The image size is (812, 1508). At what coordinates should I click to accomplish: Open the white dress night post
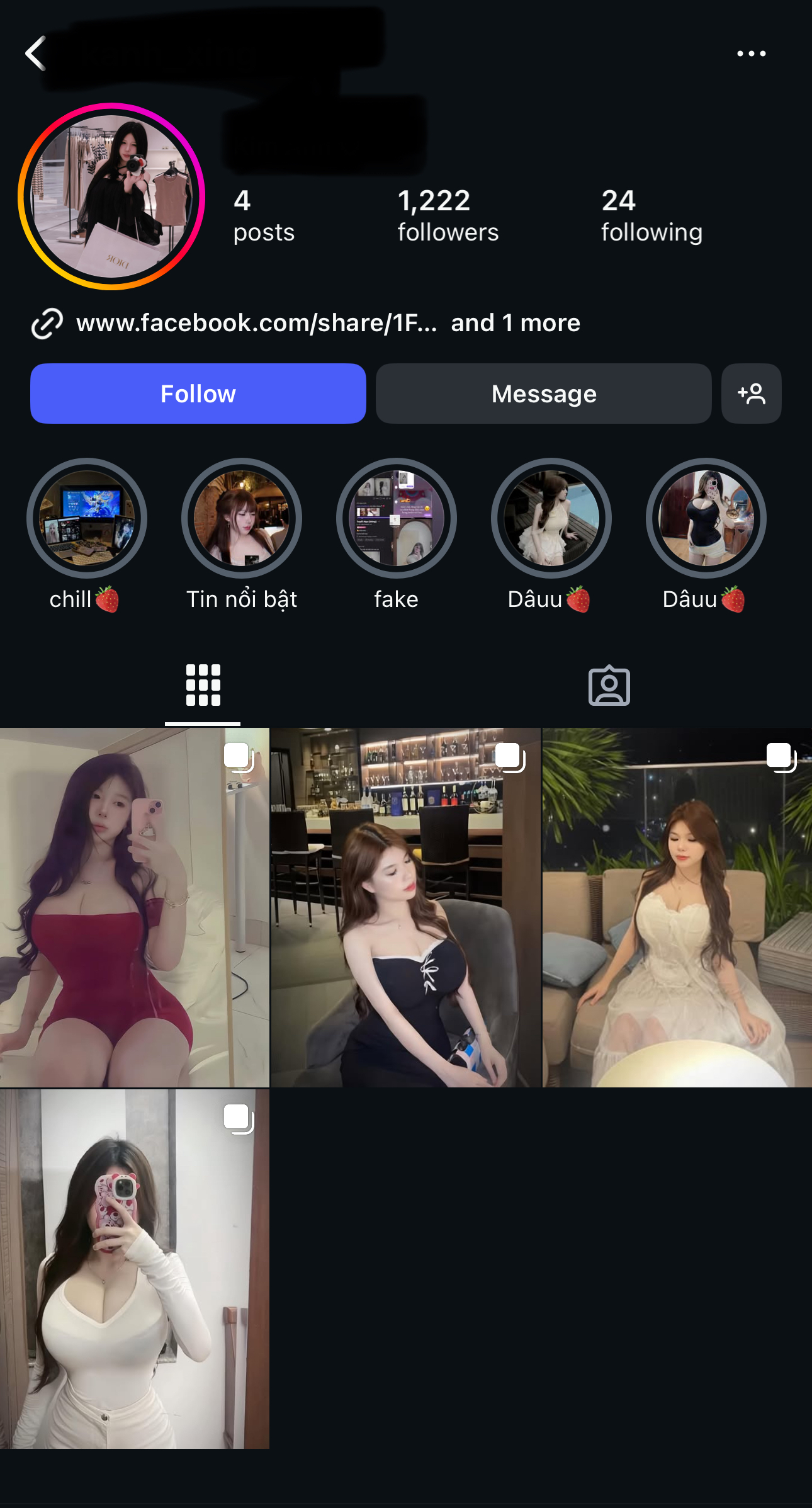(x=677, y=907)
